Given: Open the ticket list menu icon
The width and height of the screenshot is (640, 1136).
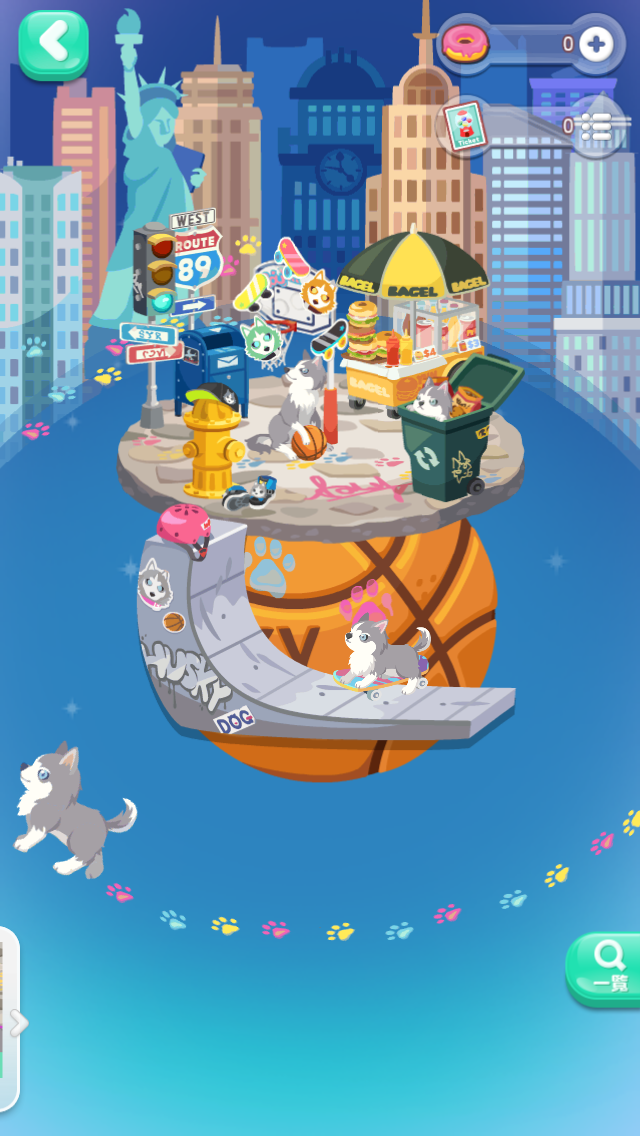Looking at the screenshot, I should point(595,125).
